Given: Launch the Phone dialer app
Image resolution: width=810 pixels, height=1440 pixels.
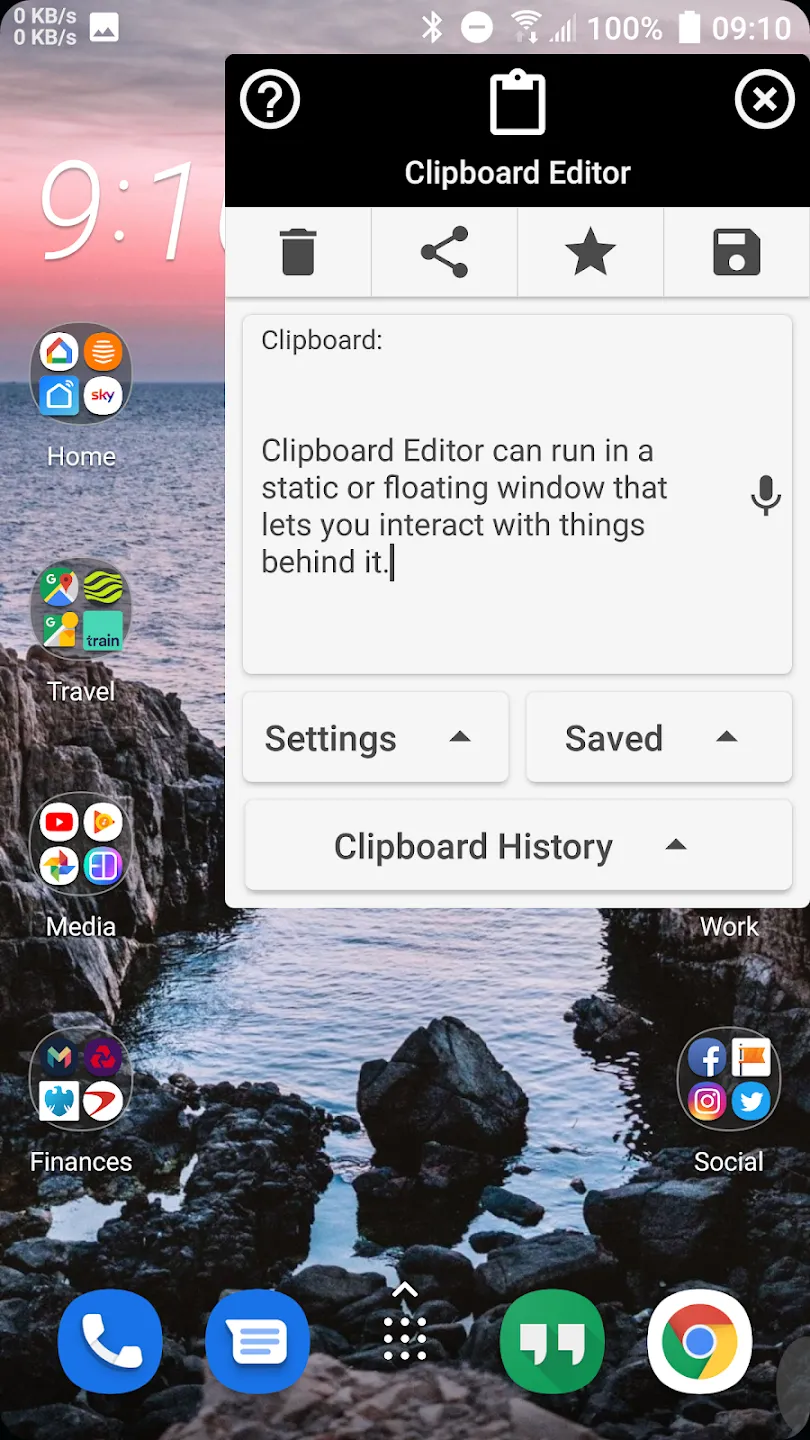Looking at the screenshot, I should pos(110,1341).
